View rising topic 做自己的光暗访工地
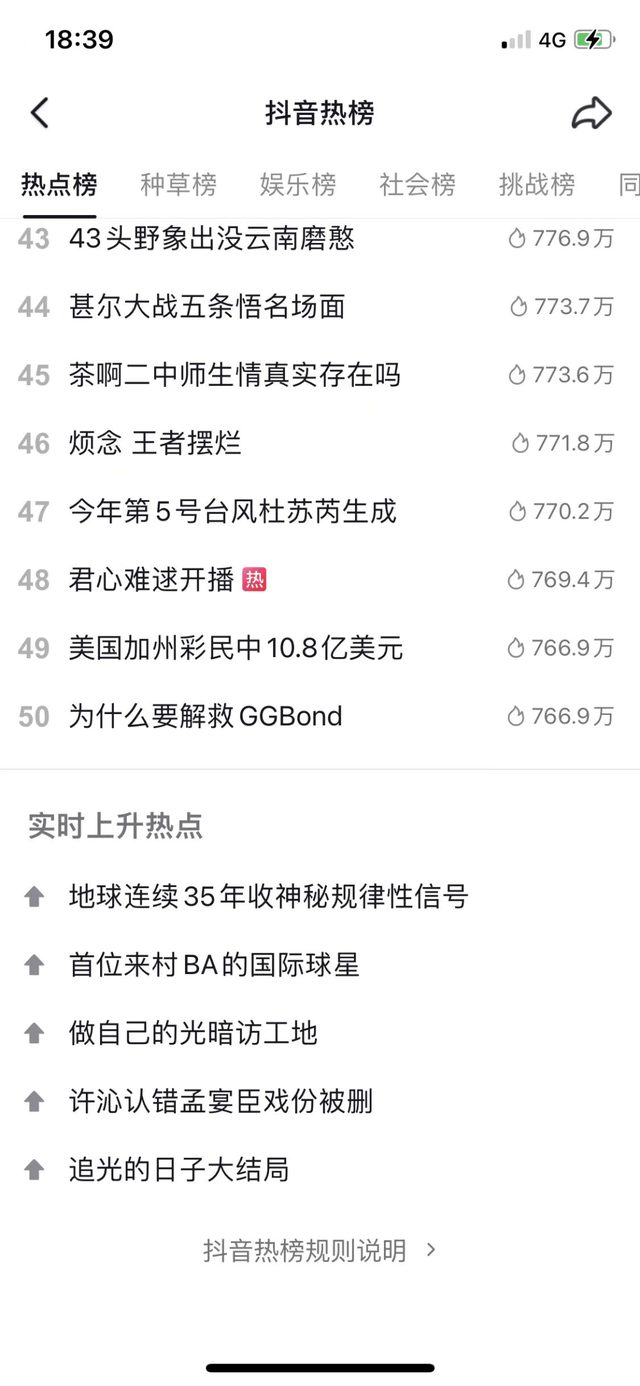The image size is (640, 1386). [320, 1032]
